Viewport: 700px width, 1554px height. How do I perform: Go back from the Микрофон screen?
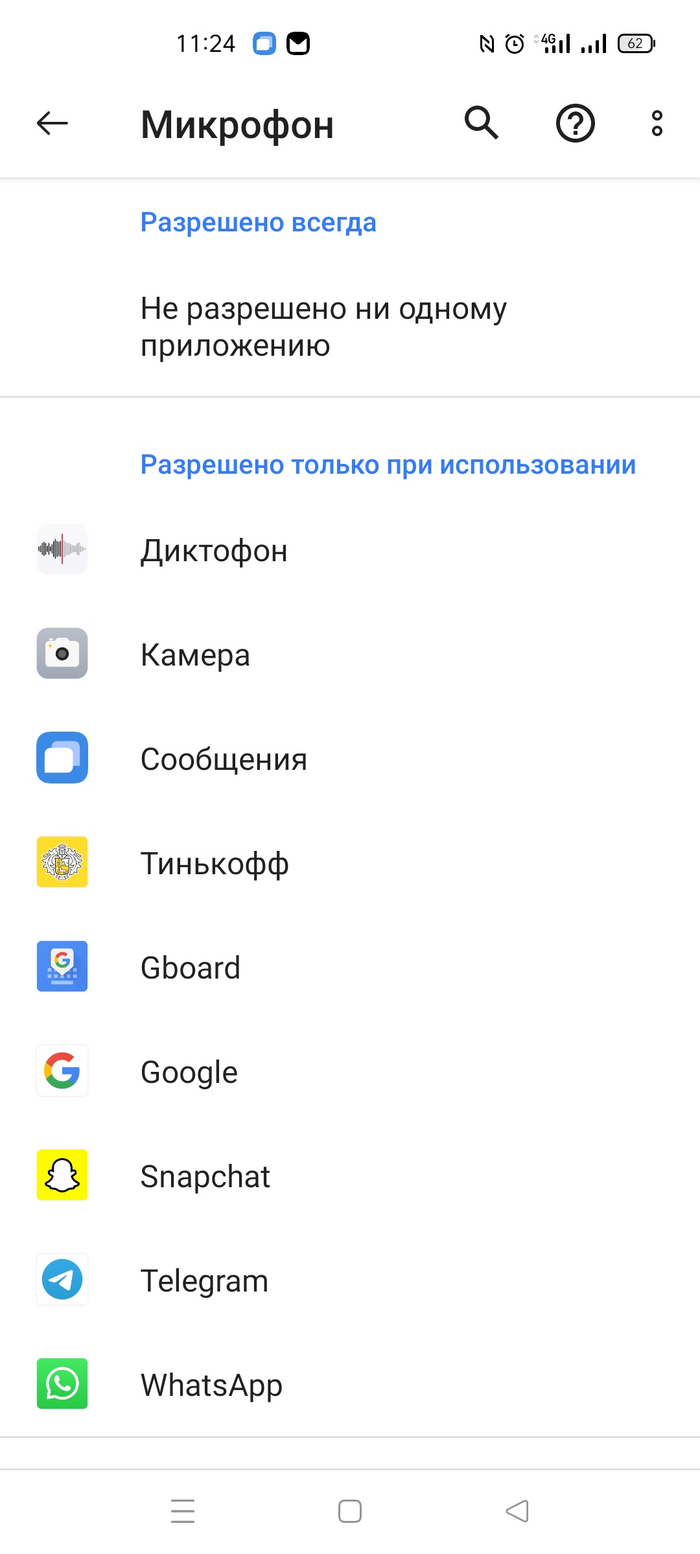pyautogui.click(x=52, y=124)
